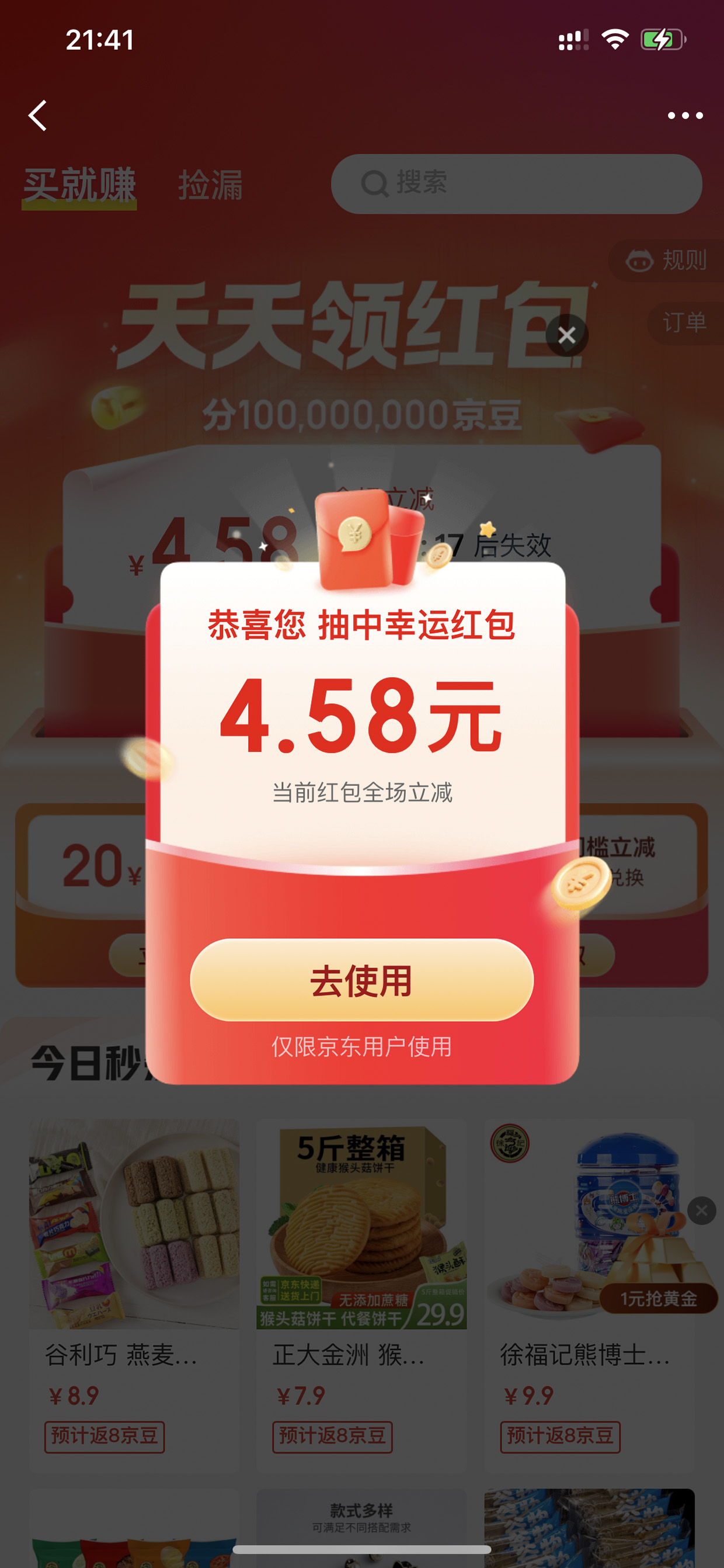Close the lucky red packet popup
724x1568 pixels.
pos(566,335)
